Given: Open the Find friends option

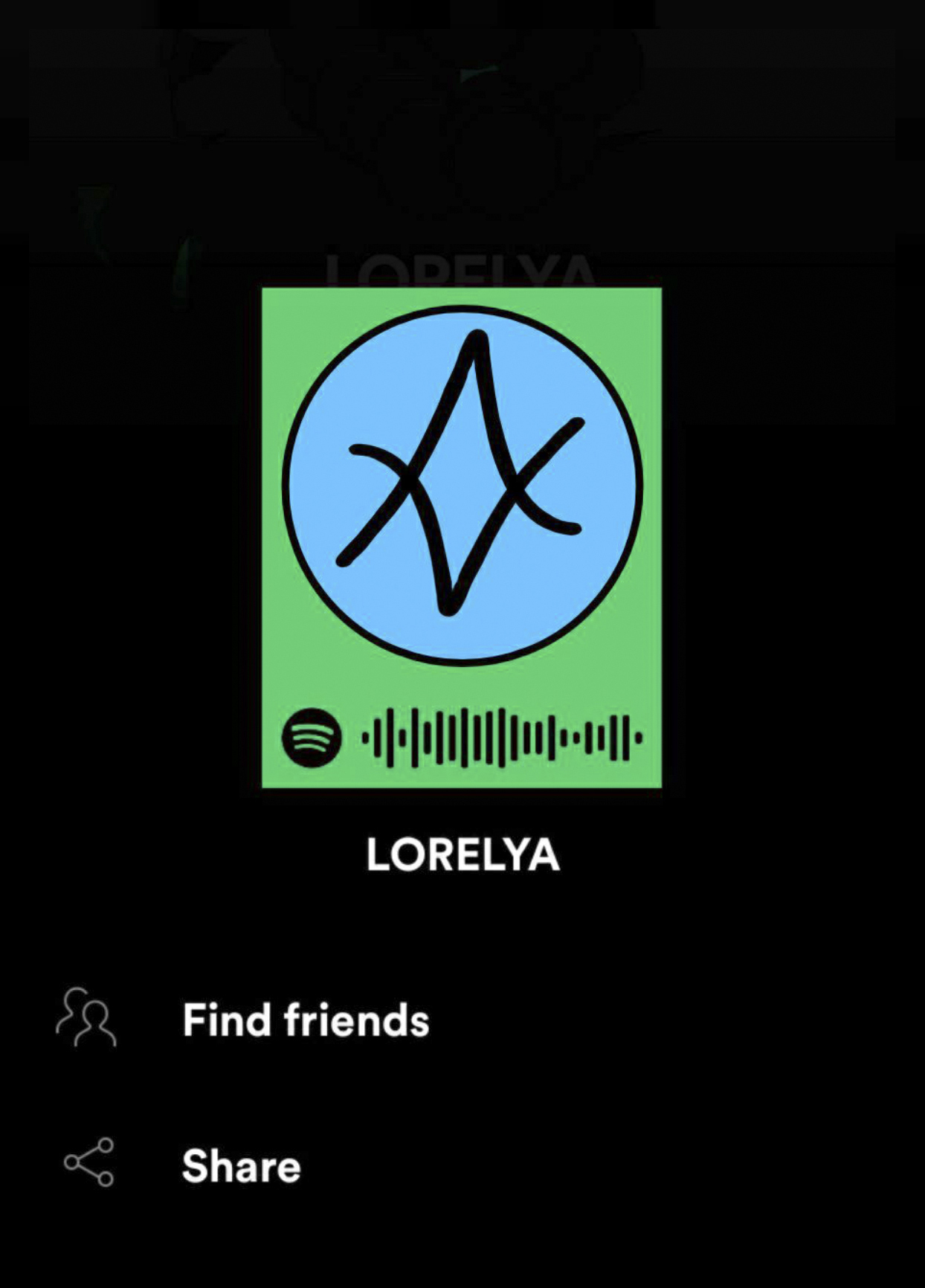Looking at the screenshot, I should point(305,1020).
